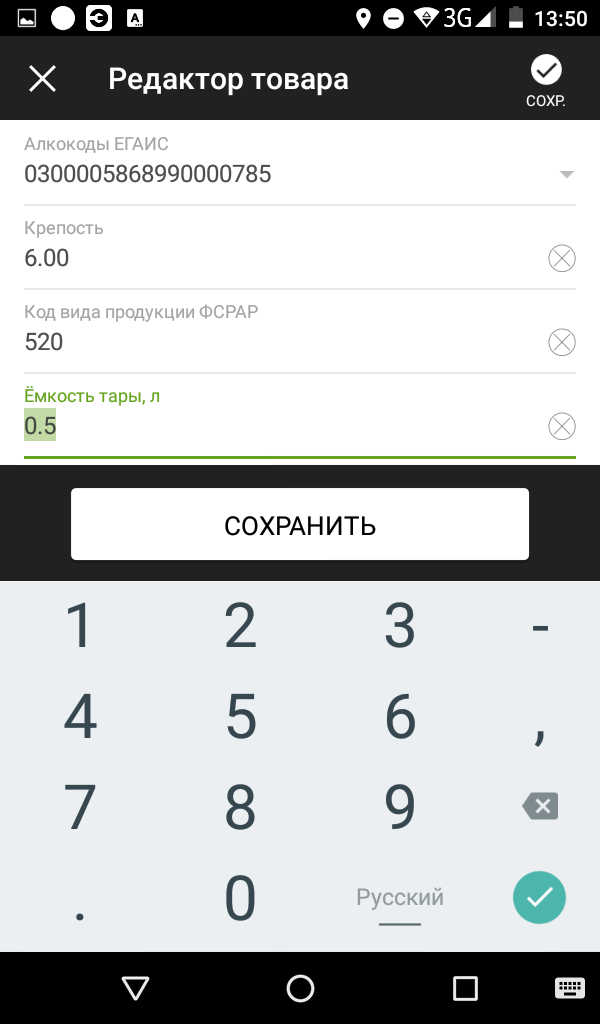This screenshot has width=600, height=1024.
Task: Confirm entry with keyboard checkmark
Action: 539,897
